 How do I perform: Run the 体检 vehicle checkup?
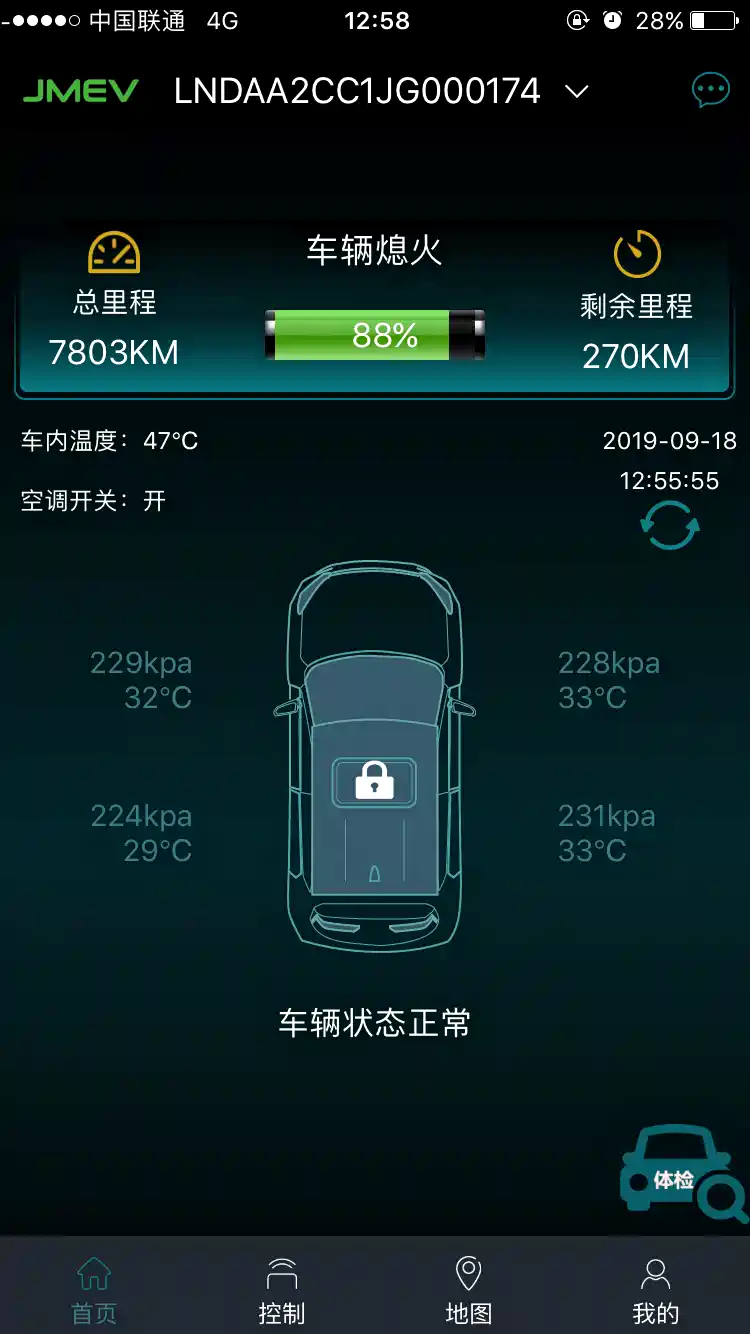point(681,1177)
